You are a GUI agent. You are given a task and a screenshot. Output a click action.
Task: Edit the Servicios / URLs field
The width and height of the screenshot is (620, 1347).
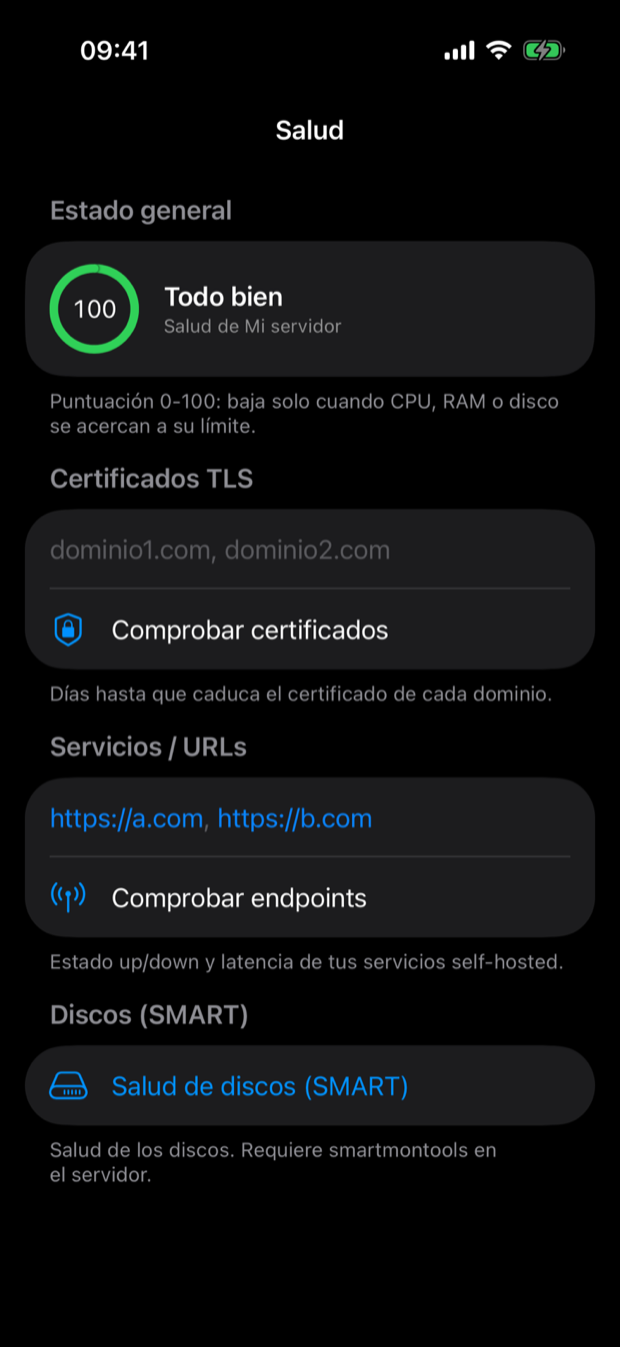[x=310, y=818]
